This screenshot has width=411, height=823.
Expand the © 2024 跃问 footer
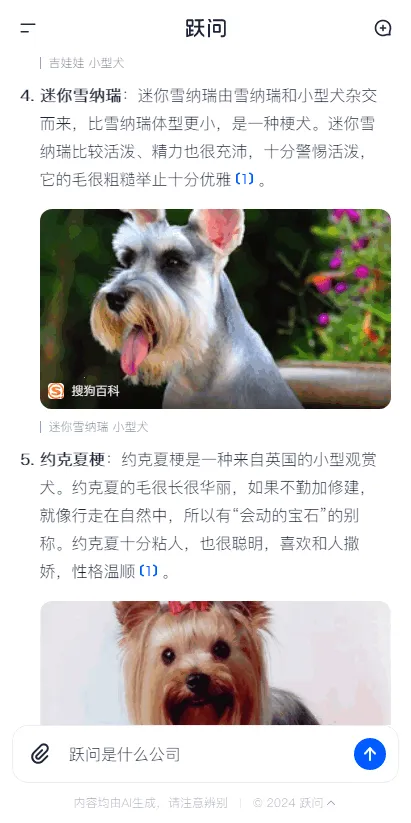(x=294, y=803)
